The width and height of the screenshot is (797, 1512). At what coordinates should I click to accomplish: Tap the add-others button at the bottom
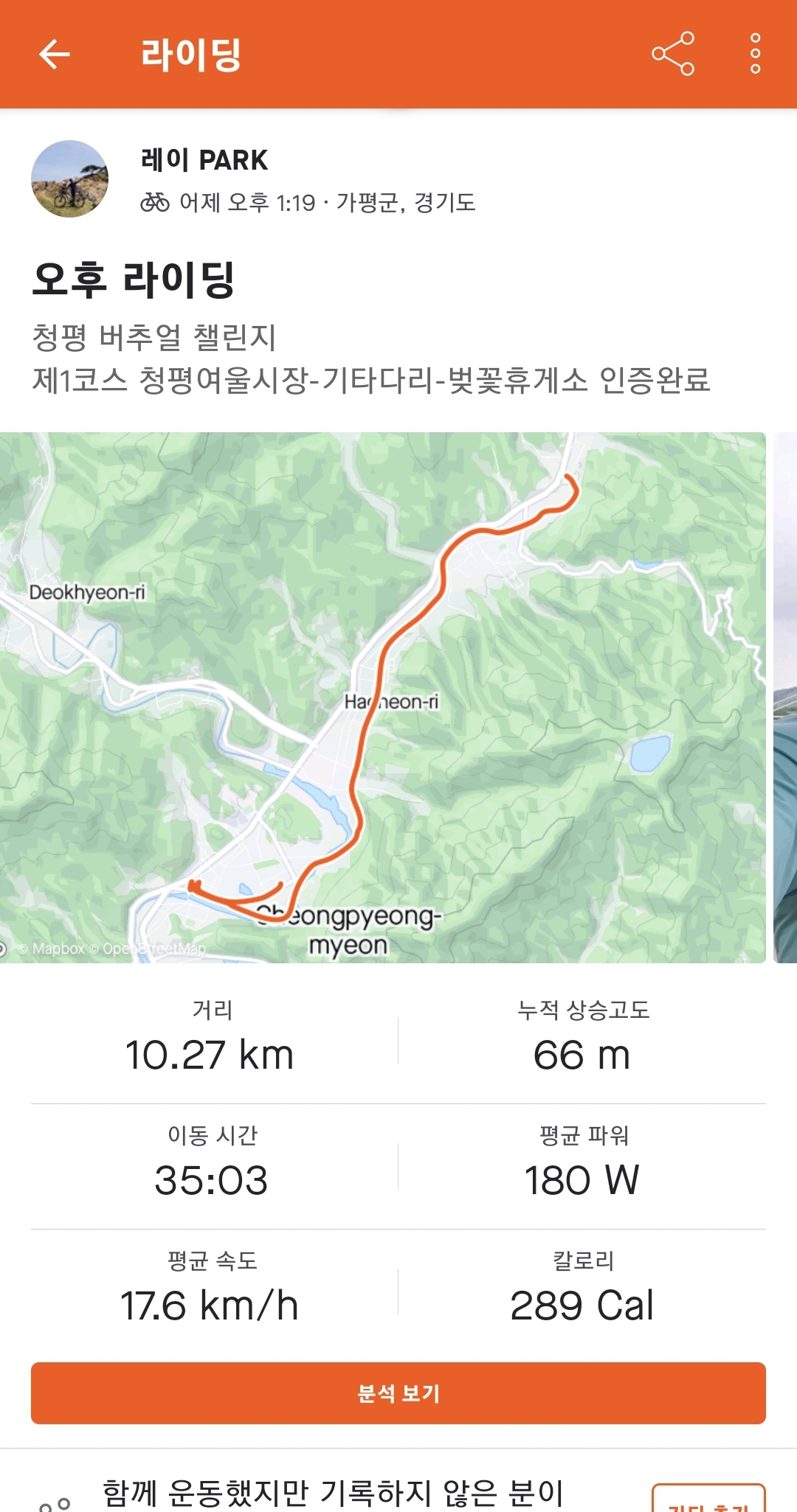tap(708, 1500)
